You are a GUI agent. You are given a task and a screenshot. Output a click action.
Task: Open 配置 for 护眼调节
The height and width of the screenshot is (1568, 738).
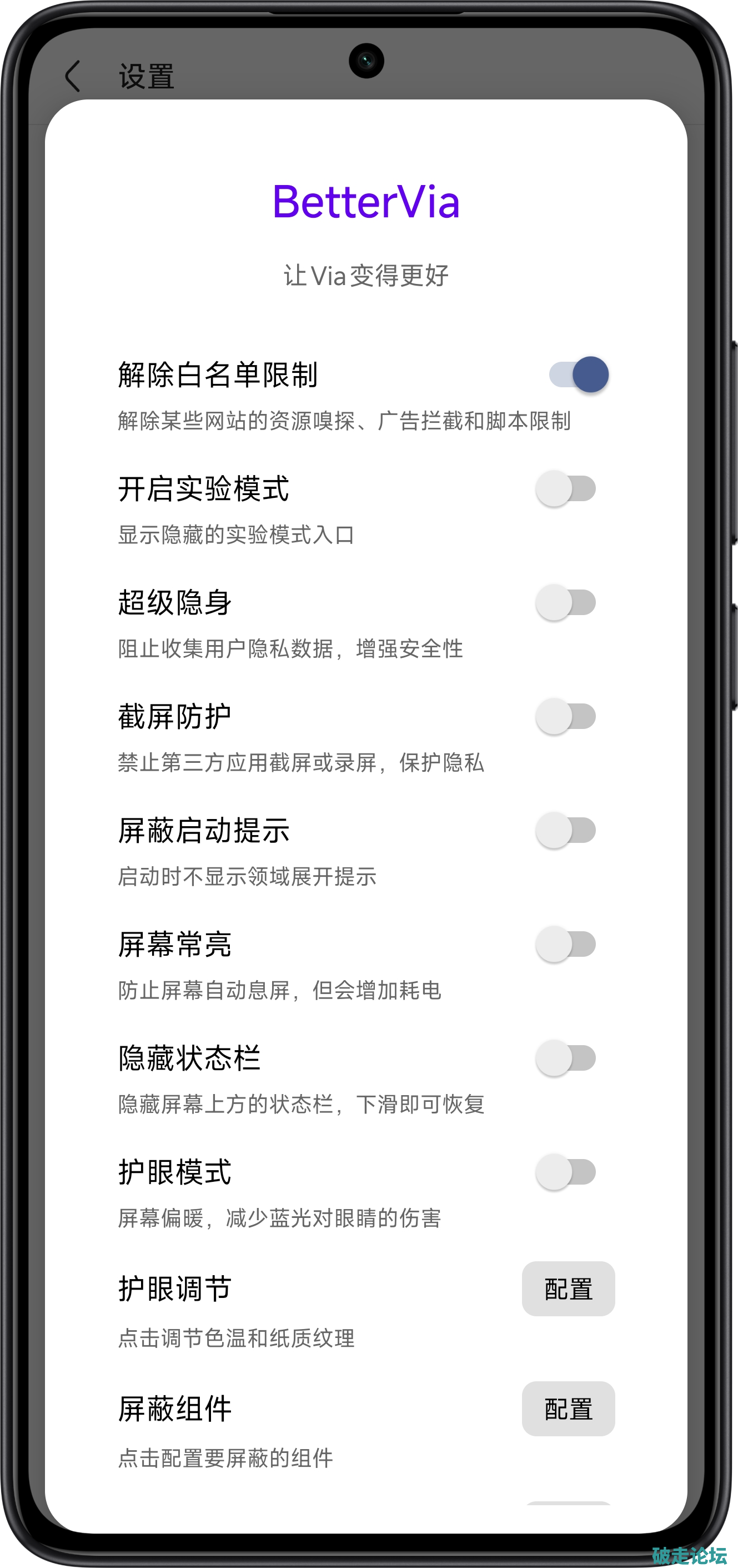point(568,1289)
